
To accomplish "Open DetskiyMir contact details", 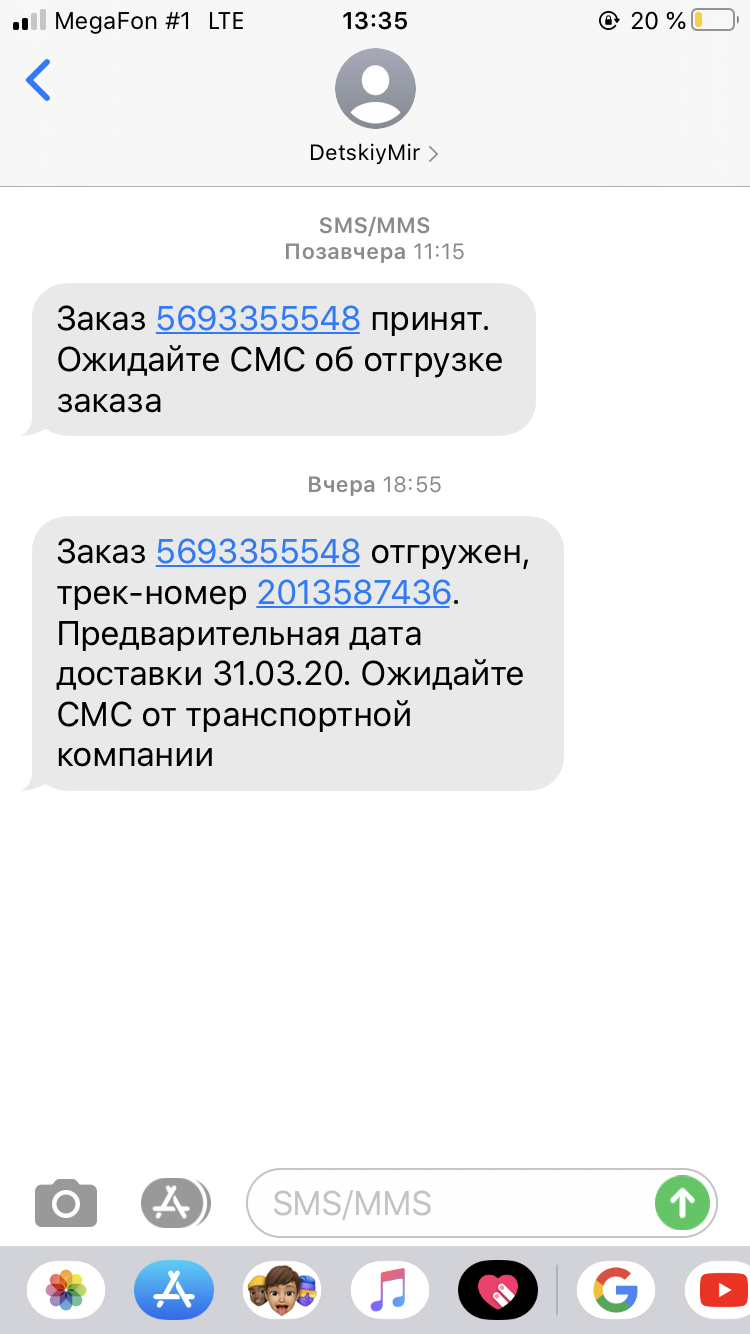I will 375,107.
